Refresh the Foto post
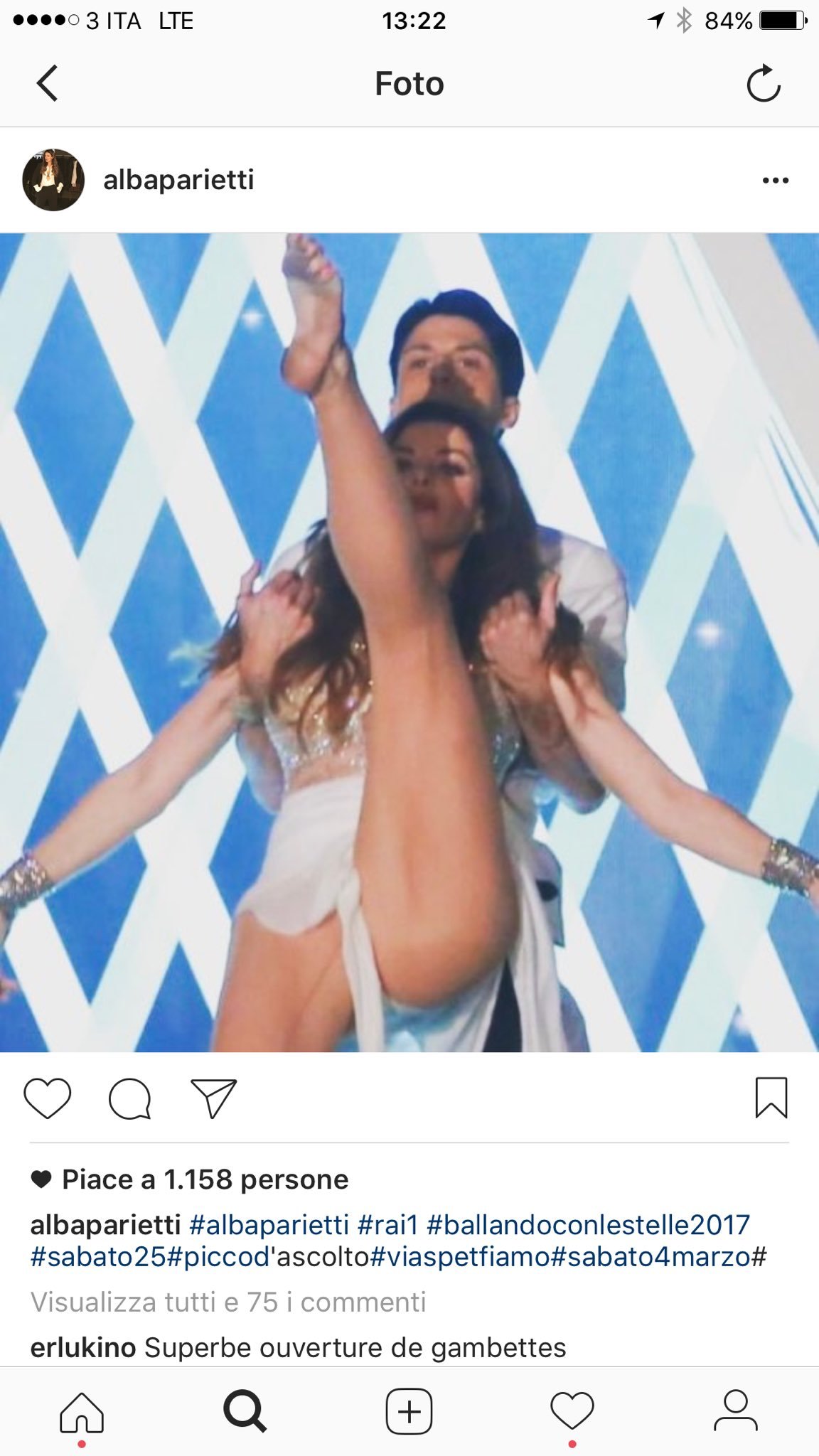819x1456 pixels. tap(764, 84)
